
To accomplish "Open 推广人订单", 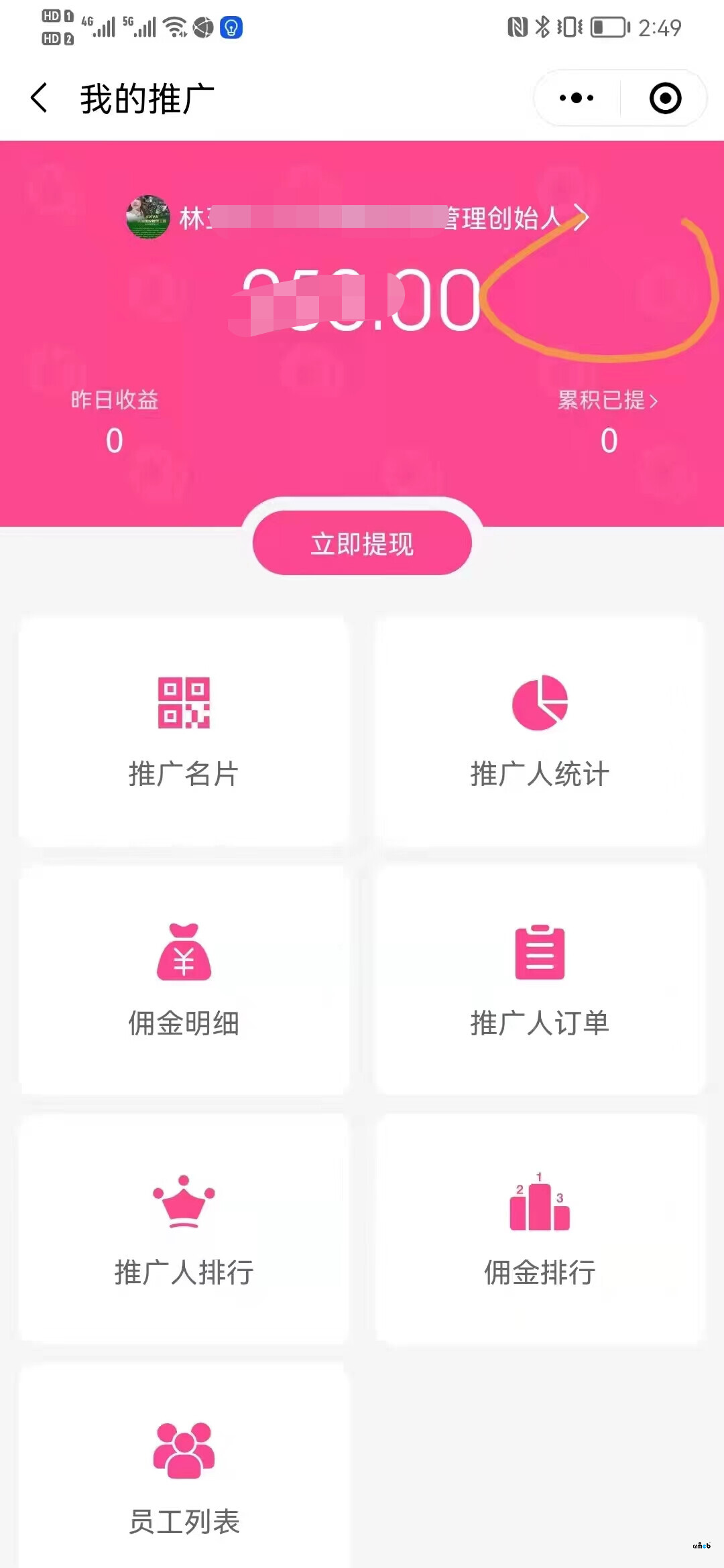I will 540,980.
